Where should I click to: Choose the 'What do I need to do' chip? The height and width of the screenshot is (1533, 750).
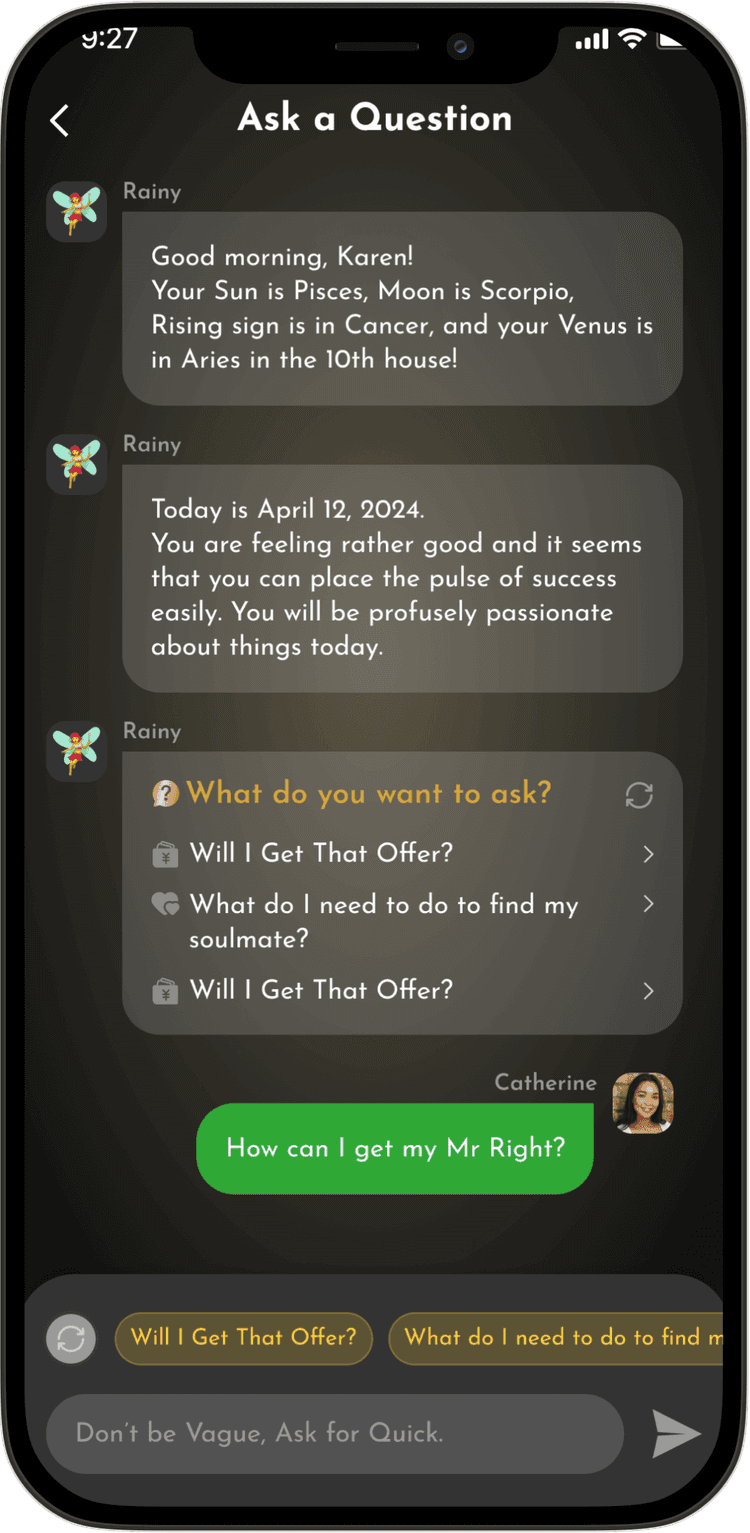tap(556, 1338)
